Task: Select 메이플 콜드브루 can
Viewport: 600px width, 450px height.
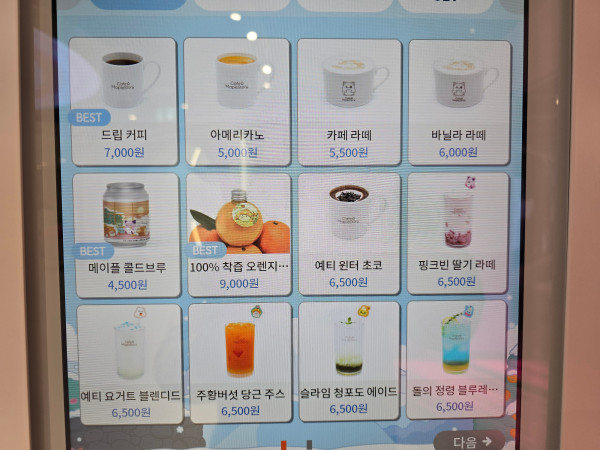Action: click(x=125, y=233)
